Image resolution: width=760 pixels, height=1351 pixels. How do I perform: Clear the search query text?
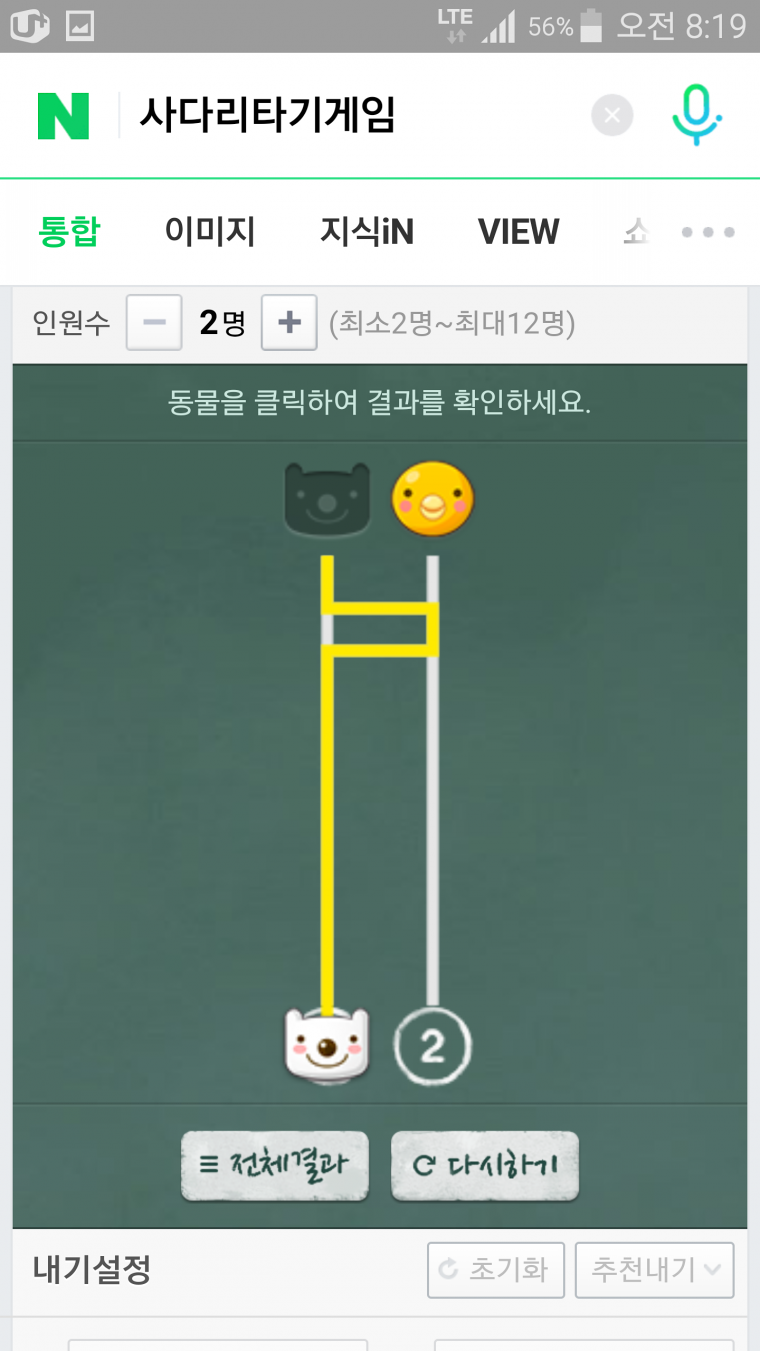click(612, 116)
